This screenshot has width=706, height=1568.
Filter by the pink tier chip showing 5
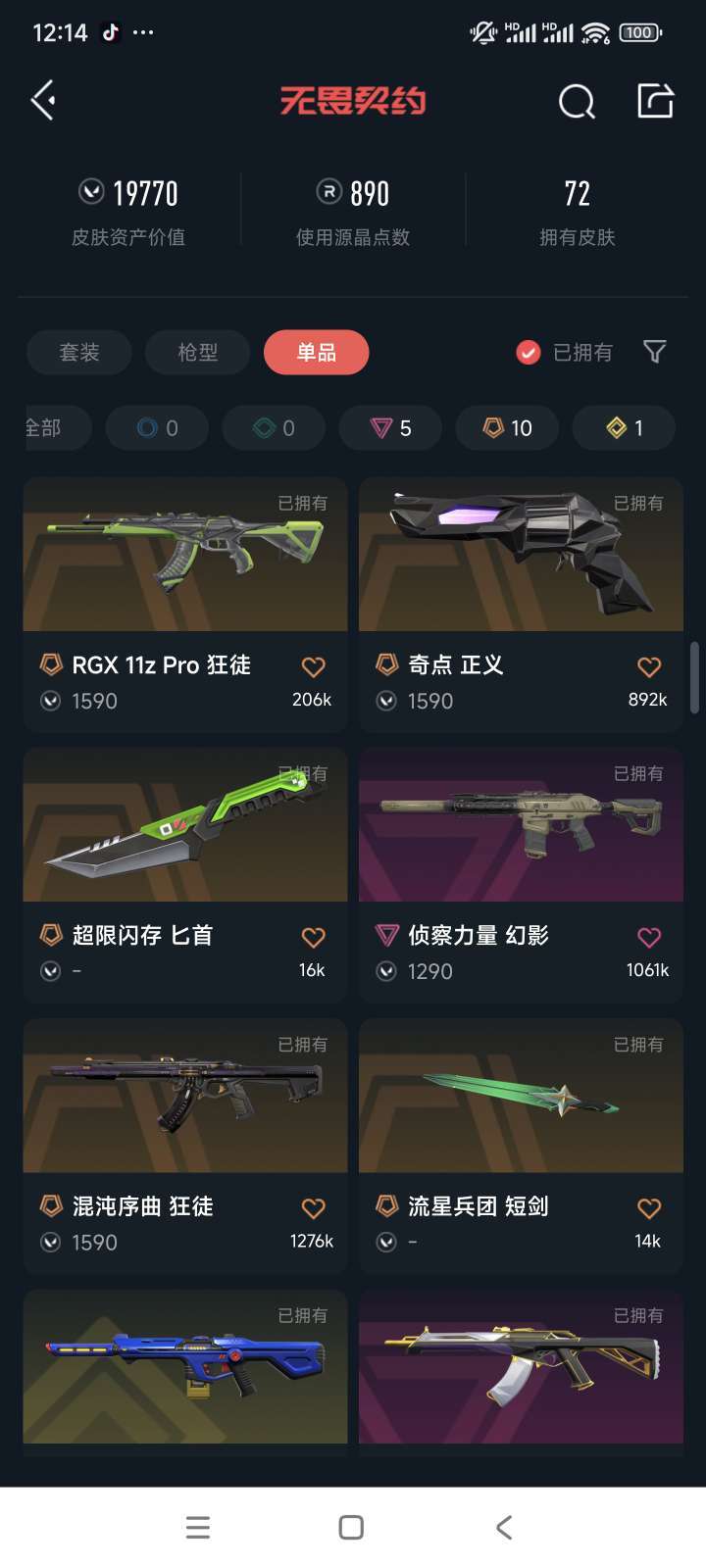(x=390, y=427)
